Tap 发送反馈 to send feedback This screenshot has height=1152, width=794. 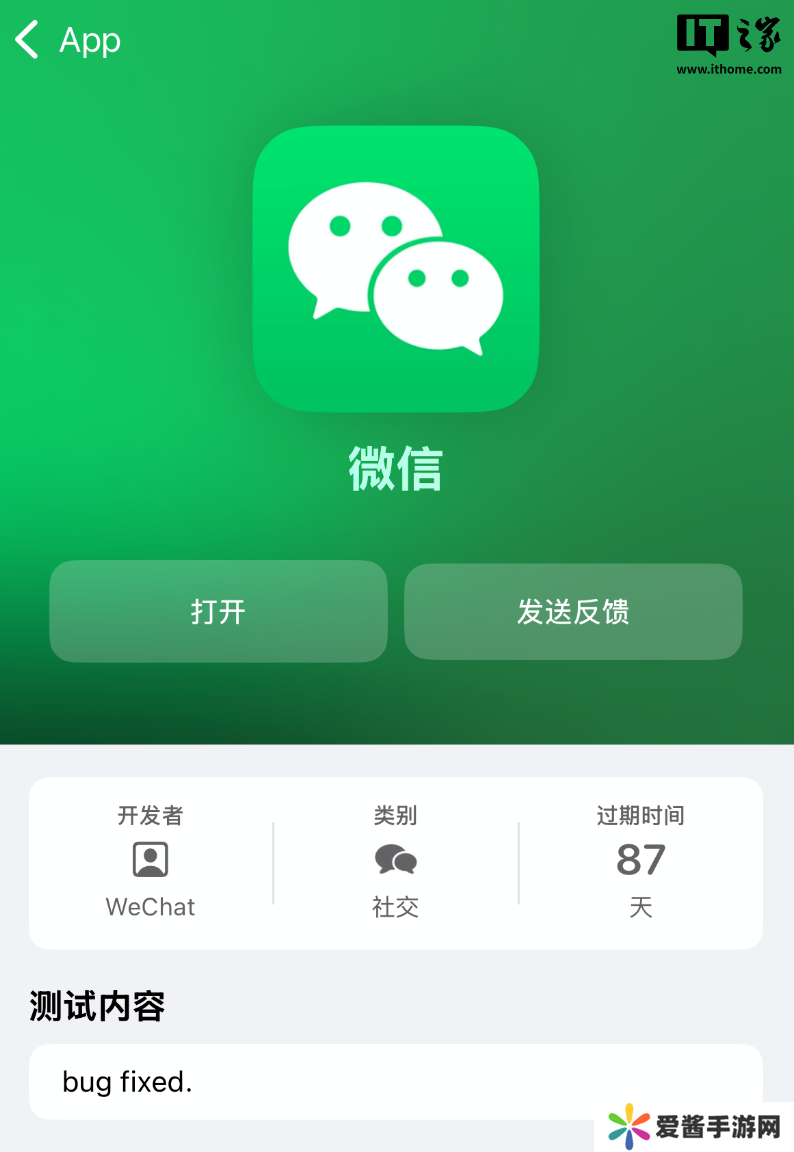coord(573,611)
